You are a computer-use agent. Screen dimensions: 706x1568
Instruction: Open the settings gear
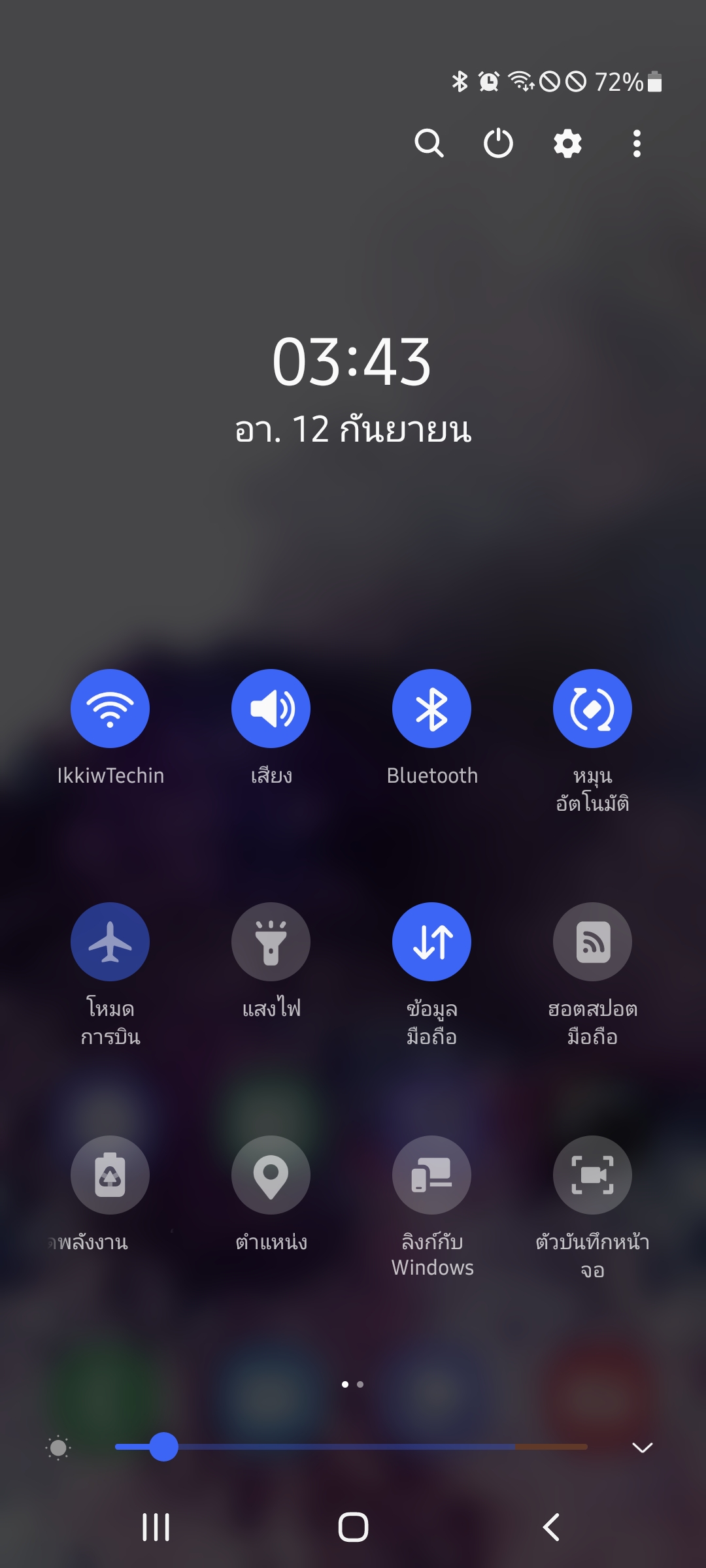pos(567,143)
